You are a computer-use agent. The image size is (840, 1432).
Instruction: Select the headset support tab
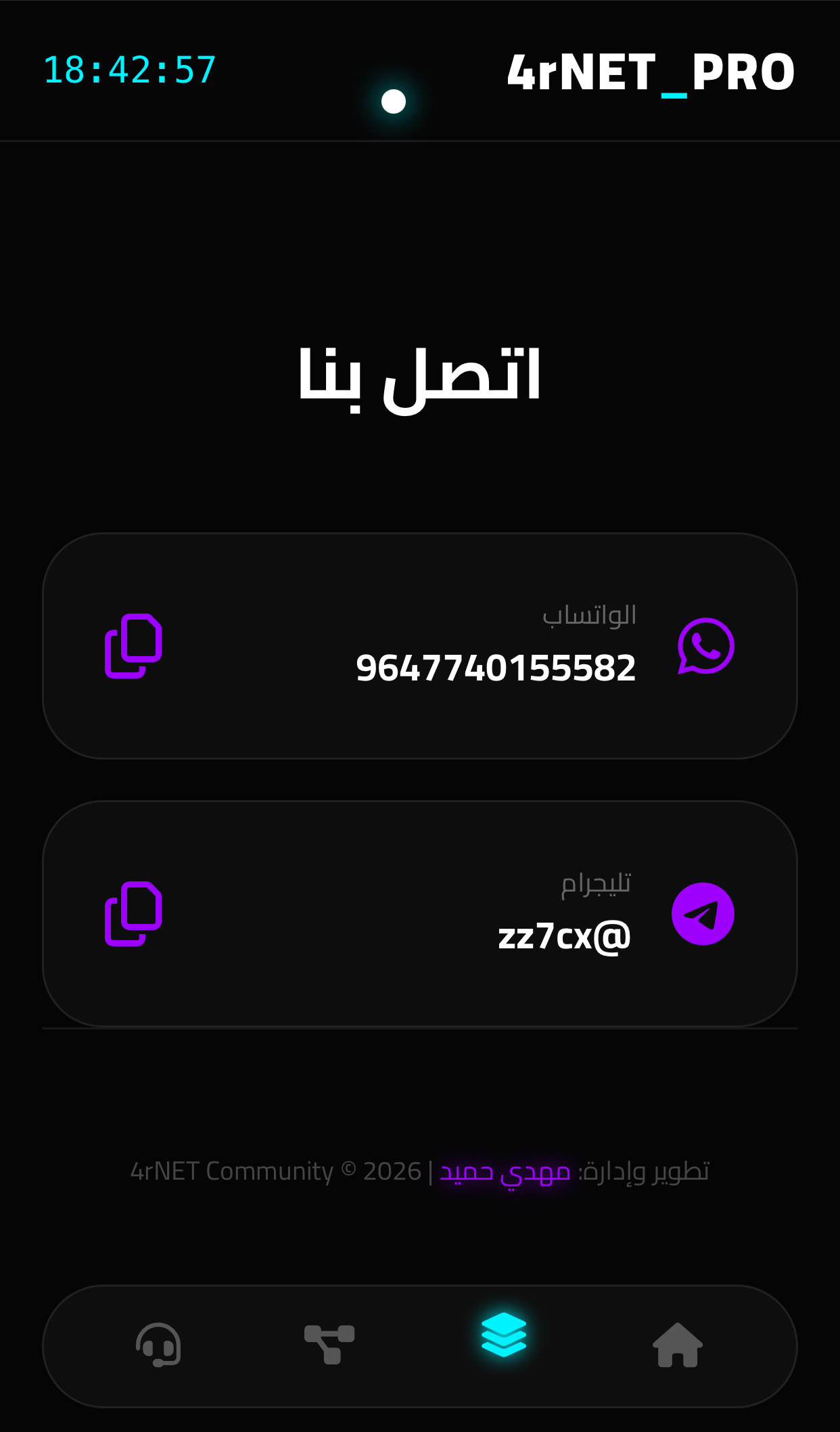point(158,1345)
